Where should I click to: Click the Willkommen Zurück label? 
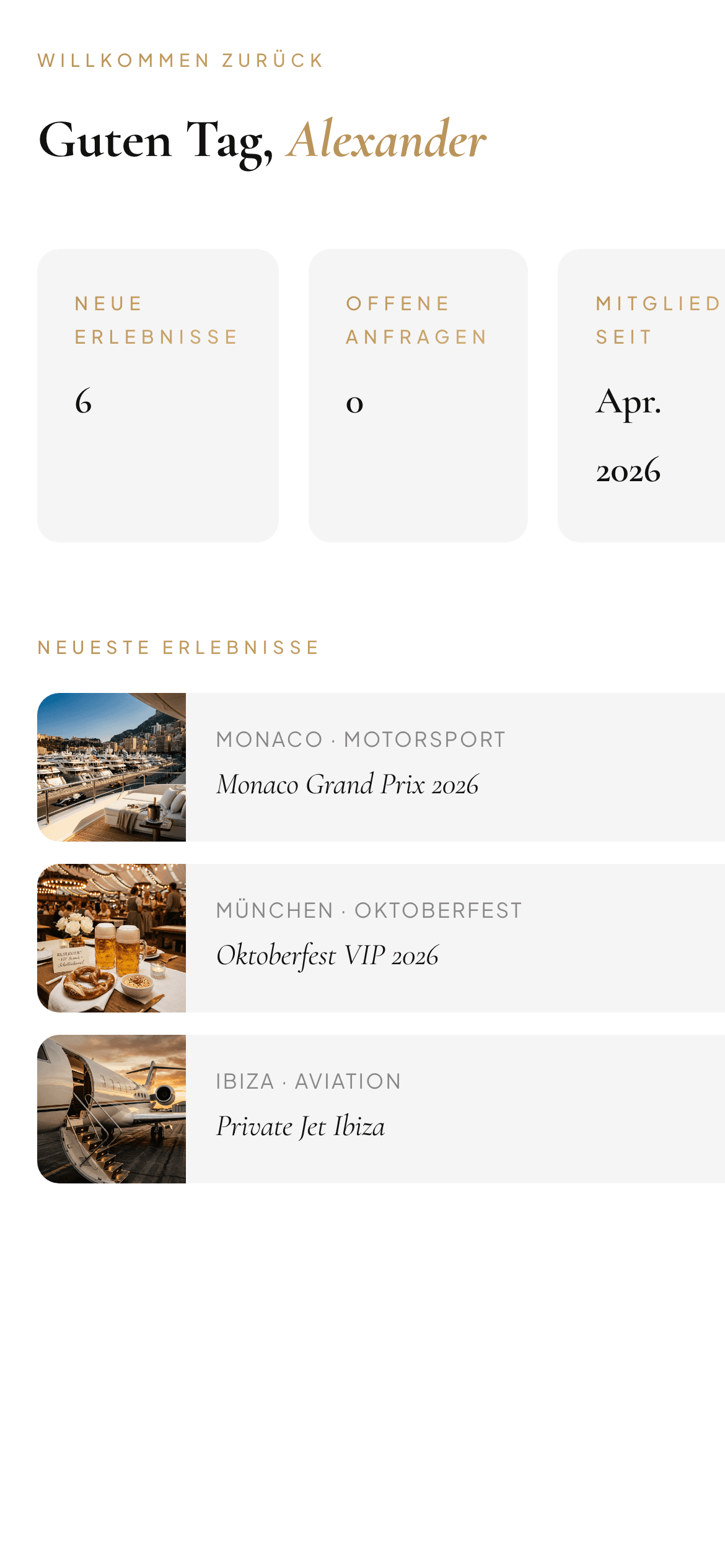pyautogui.click(x=180, y=60)
